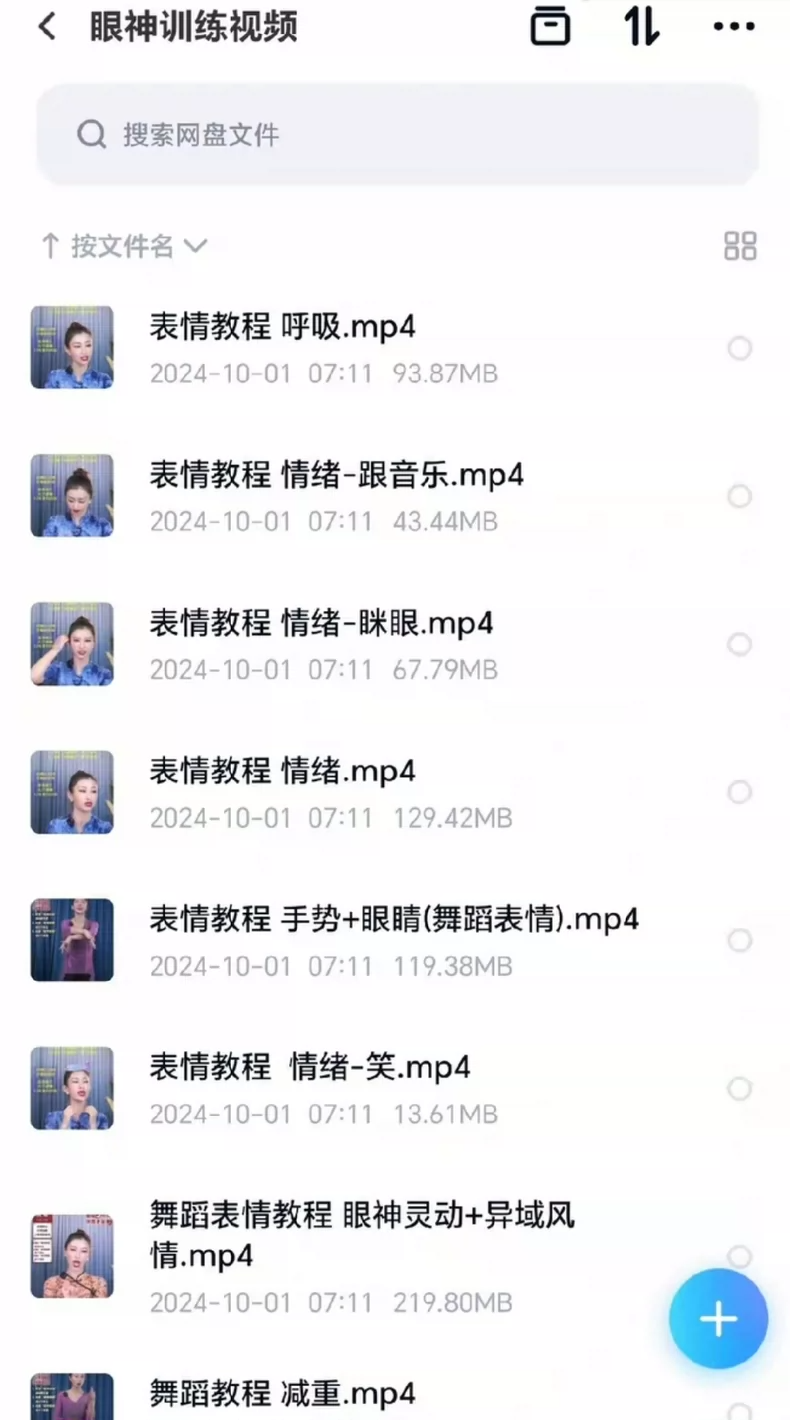790x1420 pixels.
Task: Select the checkbox for 呼吸.mp4
Action: pos(739,348)
